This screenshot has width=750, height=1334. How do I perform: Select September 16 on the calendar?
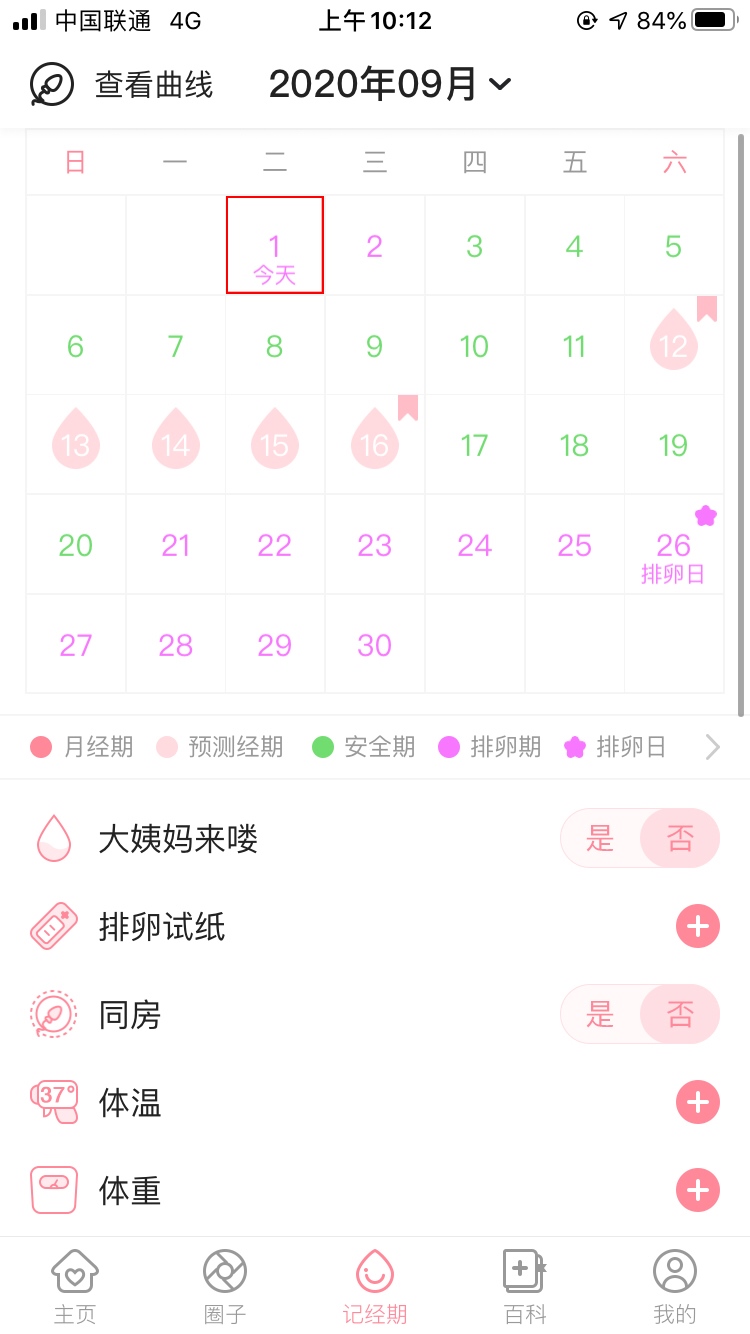coord(375,445)
